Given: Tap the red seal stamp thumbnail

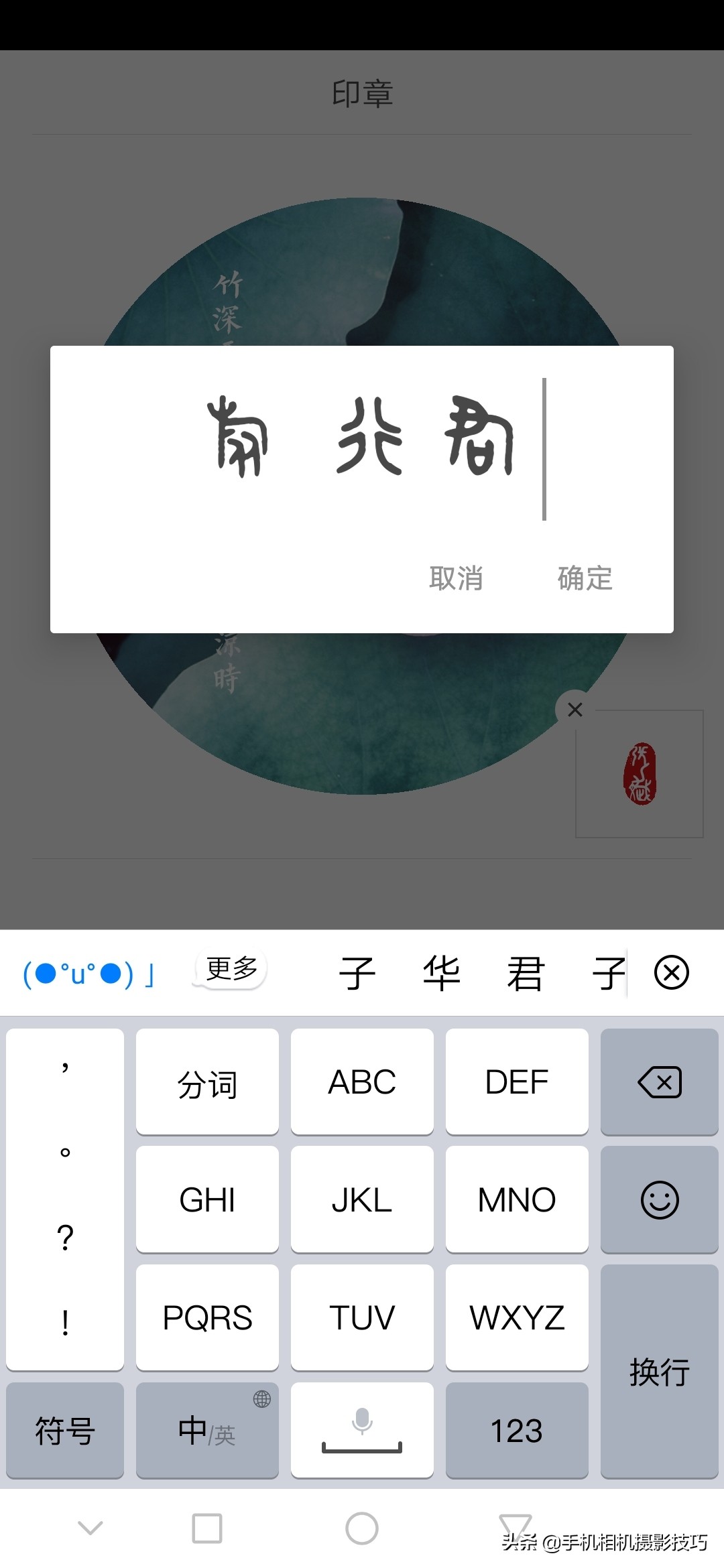Looking at the screenshot, I should tap(639, 774).
